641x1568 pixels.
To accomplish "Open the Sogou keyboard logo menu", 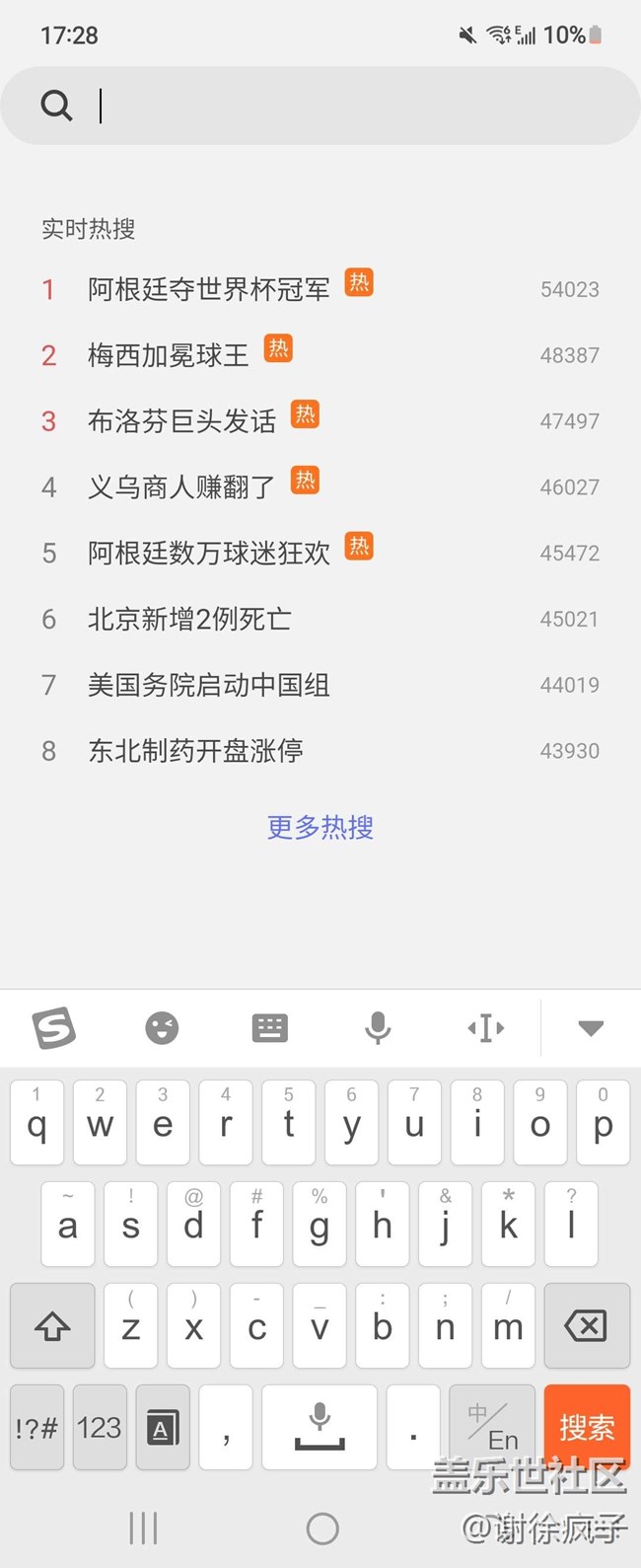I will coord(54,1028).
